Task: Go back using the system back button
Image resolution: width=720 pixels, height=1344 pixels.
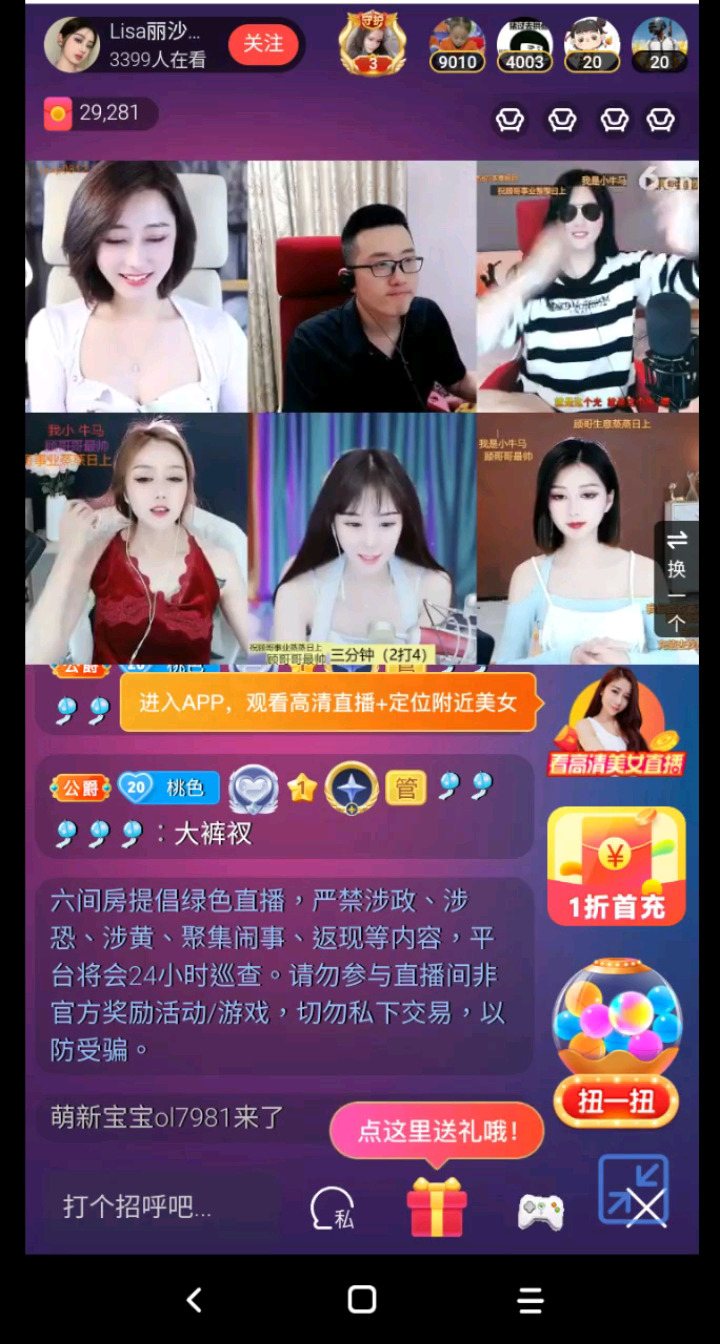Action: 194,1299
